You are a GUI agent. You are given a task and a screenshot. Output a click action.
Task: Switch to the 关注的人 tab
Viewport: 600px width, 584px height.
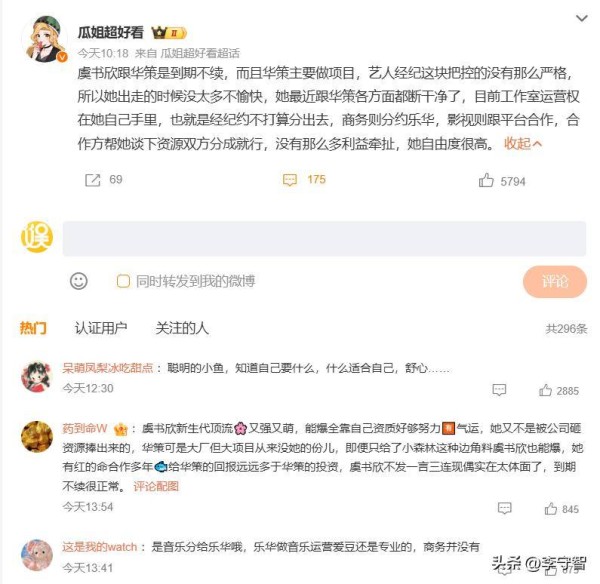181,328
